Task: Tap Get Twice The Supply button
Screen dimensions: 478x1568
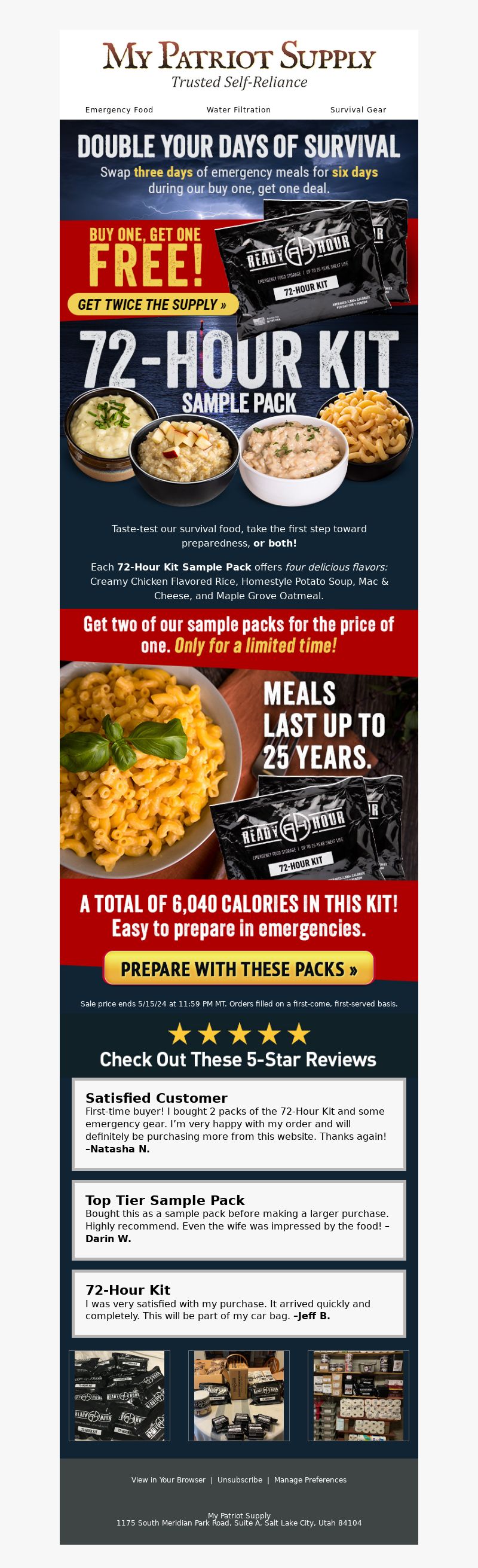Action: pyautogui.click(x=152, y=304)
